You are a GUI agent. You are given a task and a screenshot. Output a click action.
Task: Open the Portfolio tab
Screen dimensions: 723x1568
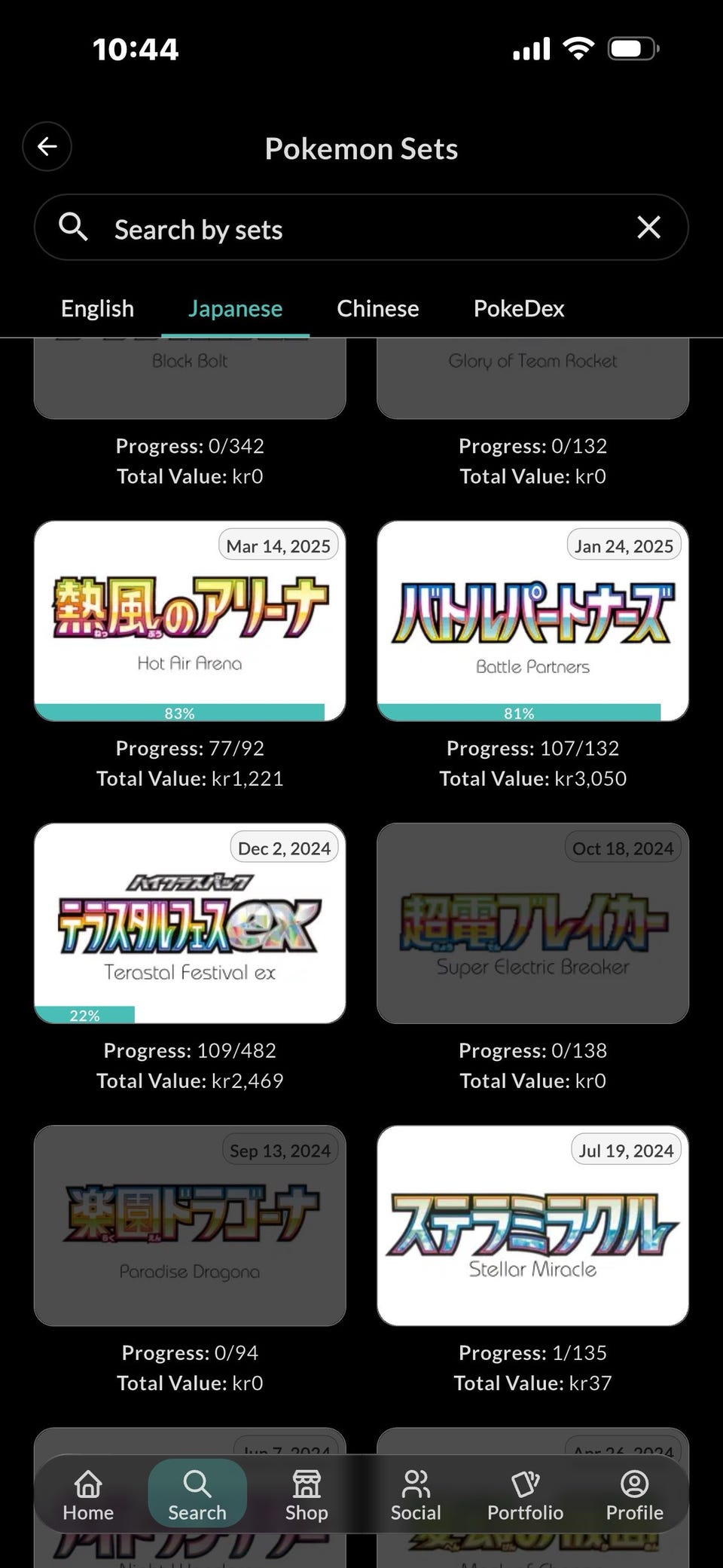click(x=525, y=1496)
